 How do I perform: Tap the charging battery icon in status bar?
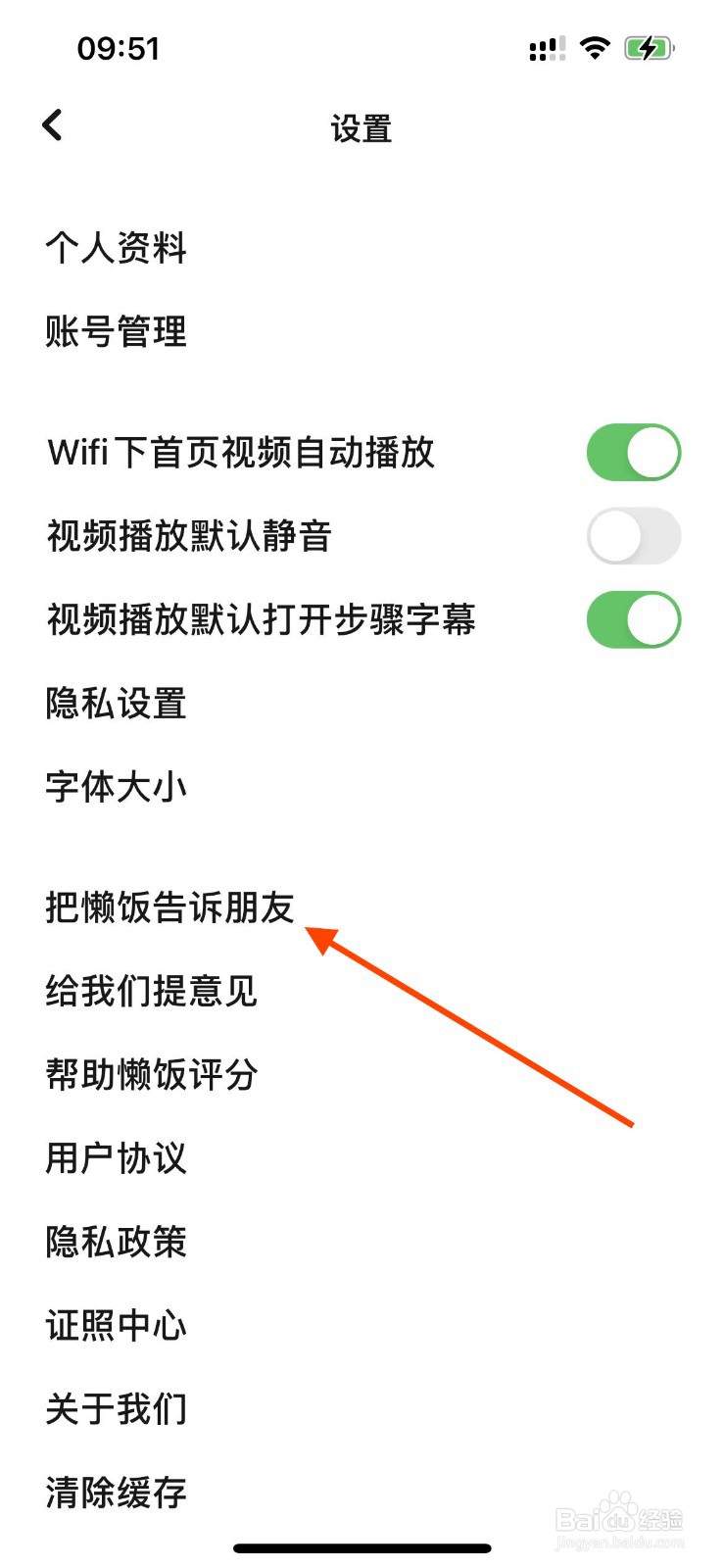pyautogui.click(x=650, y=46)
